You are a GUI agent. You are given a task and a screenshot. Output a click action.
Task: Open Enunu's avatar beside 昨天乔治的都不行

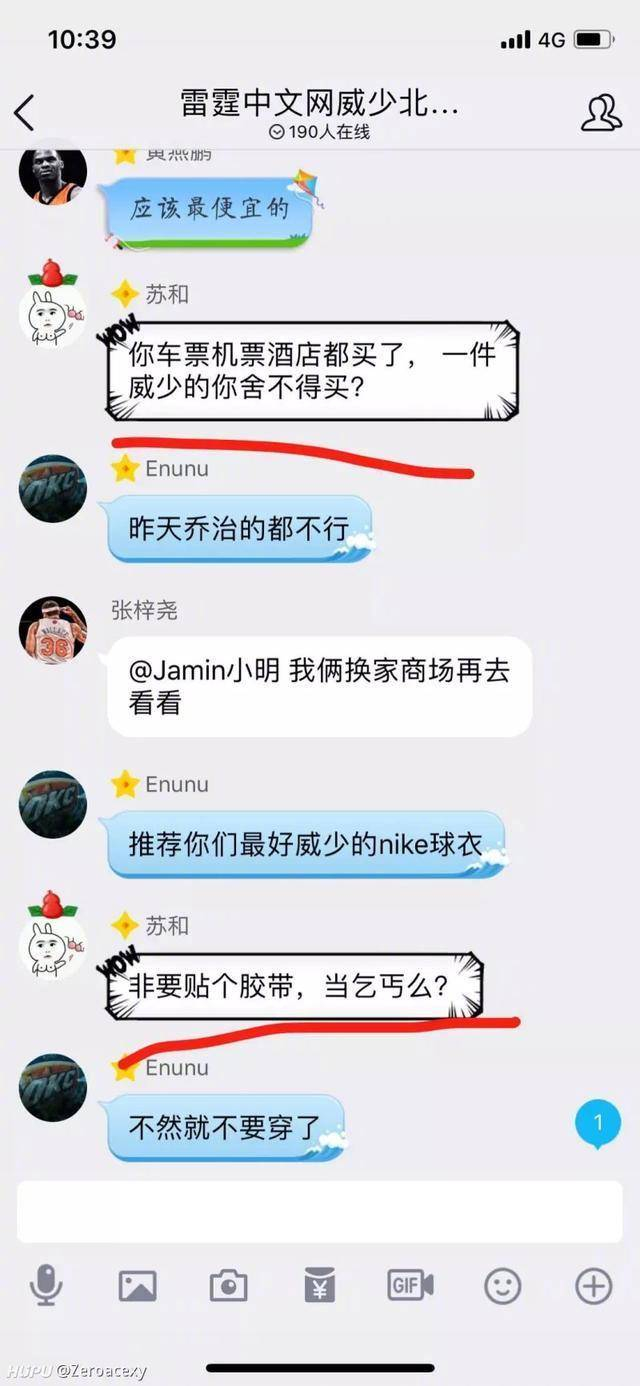[53, 489]
